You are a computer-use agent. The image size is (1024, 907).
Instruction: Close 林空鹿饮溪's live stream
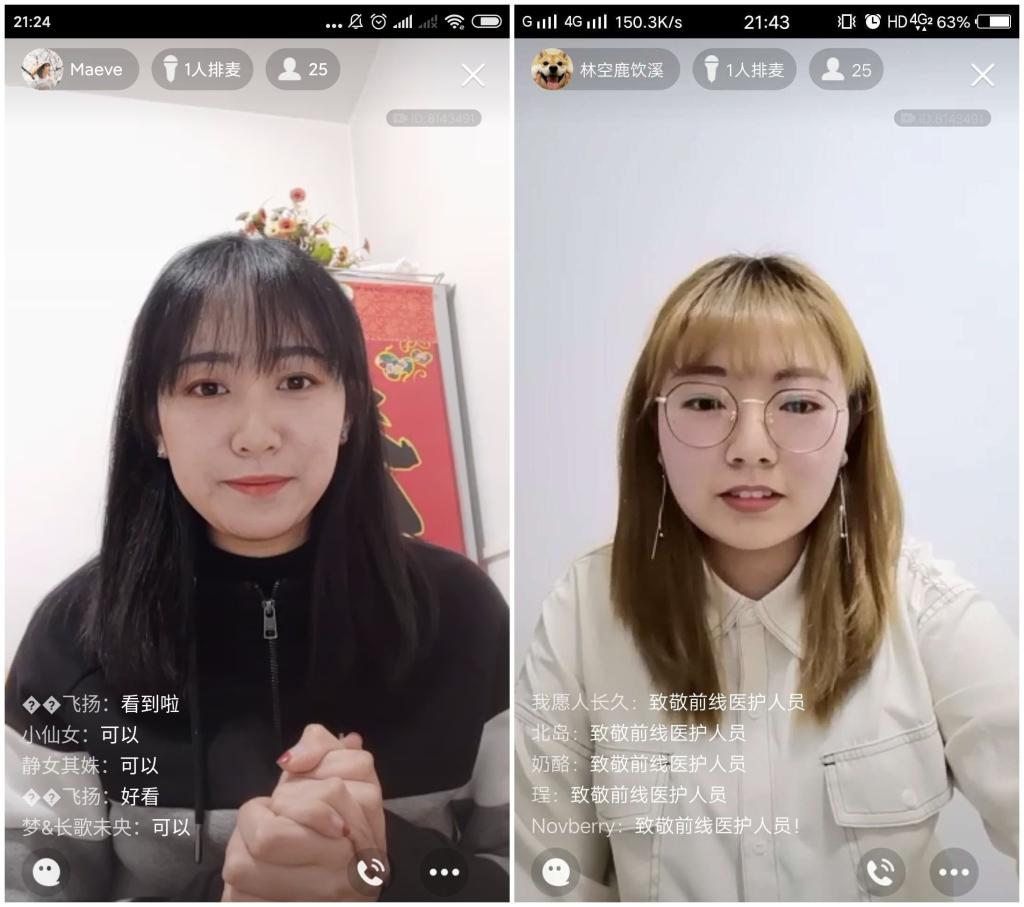[983, 74]
